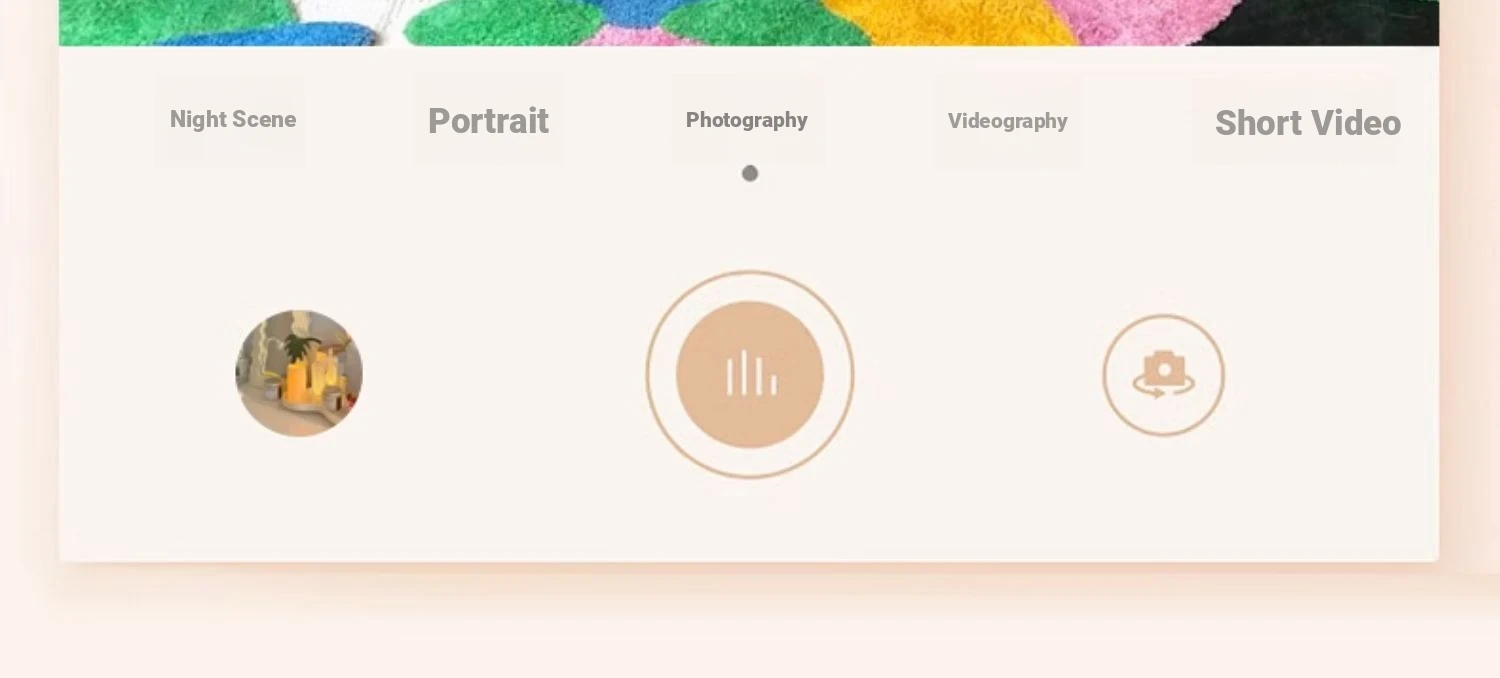Open Short Video mode
This screenshot has width=1500, height=678.
click(1307, 123)
